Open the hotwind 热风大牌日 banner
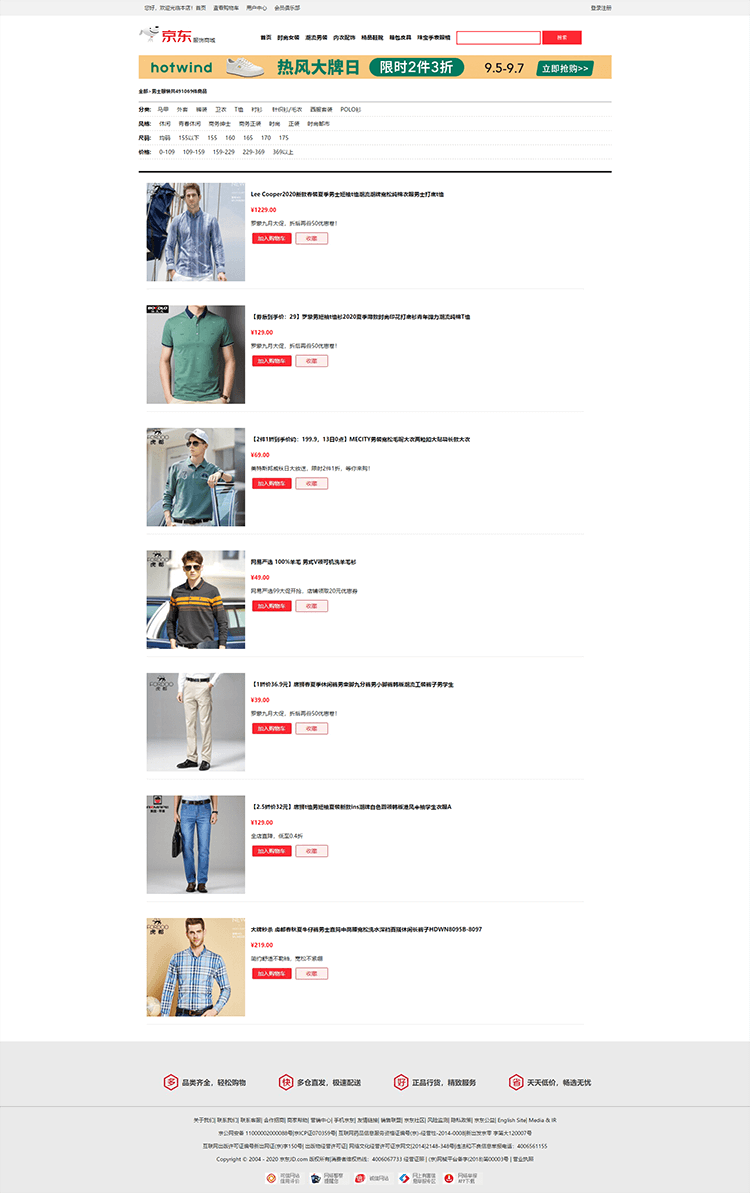Viewport: 750px width, 1193px height. (x=375, y=67)
